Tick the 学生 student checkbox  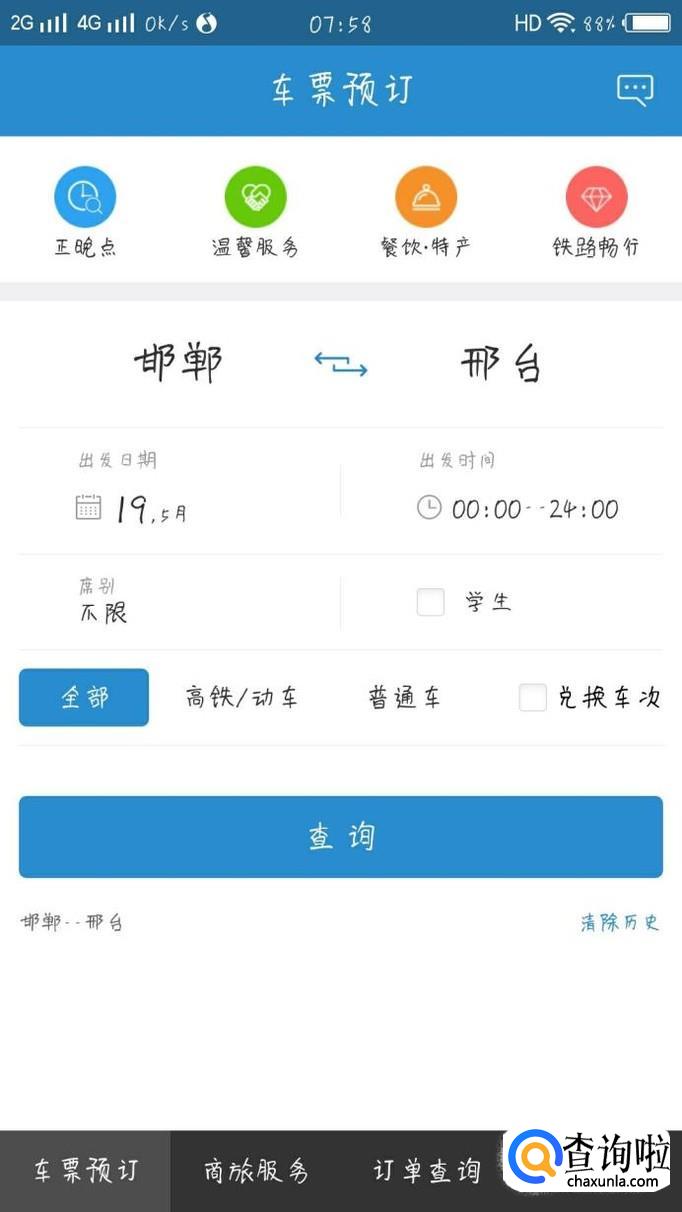click(x=431, y=602)
